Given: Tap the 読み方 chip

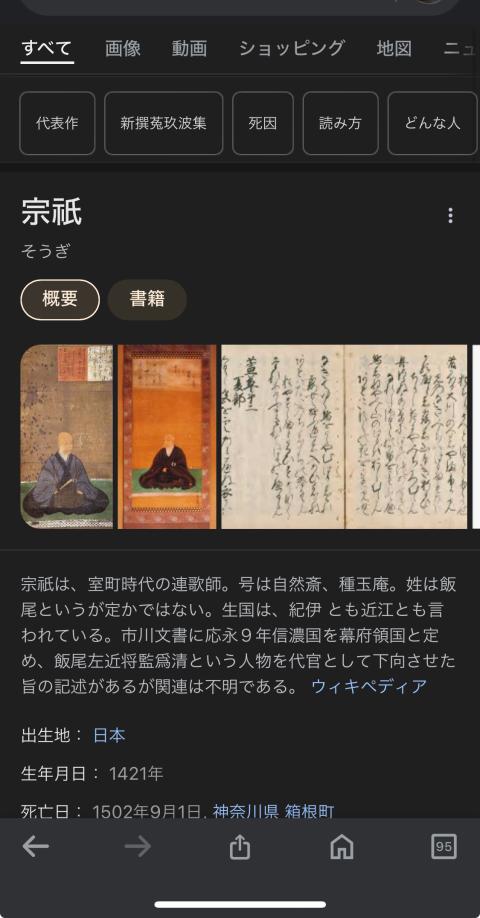Looking at the screenshot, I should click(340, 124).
